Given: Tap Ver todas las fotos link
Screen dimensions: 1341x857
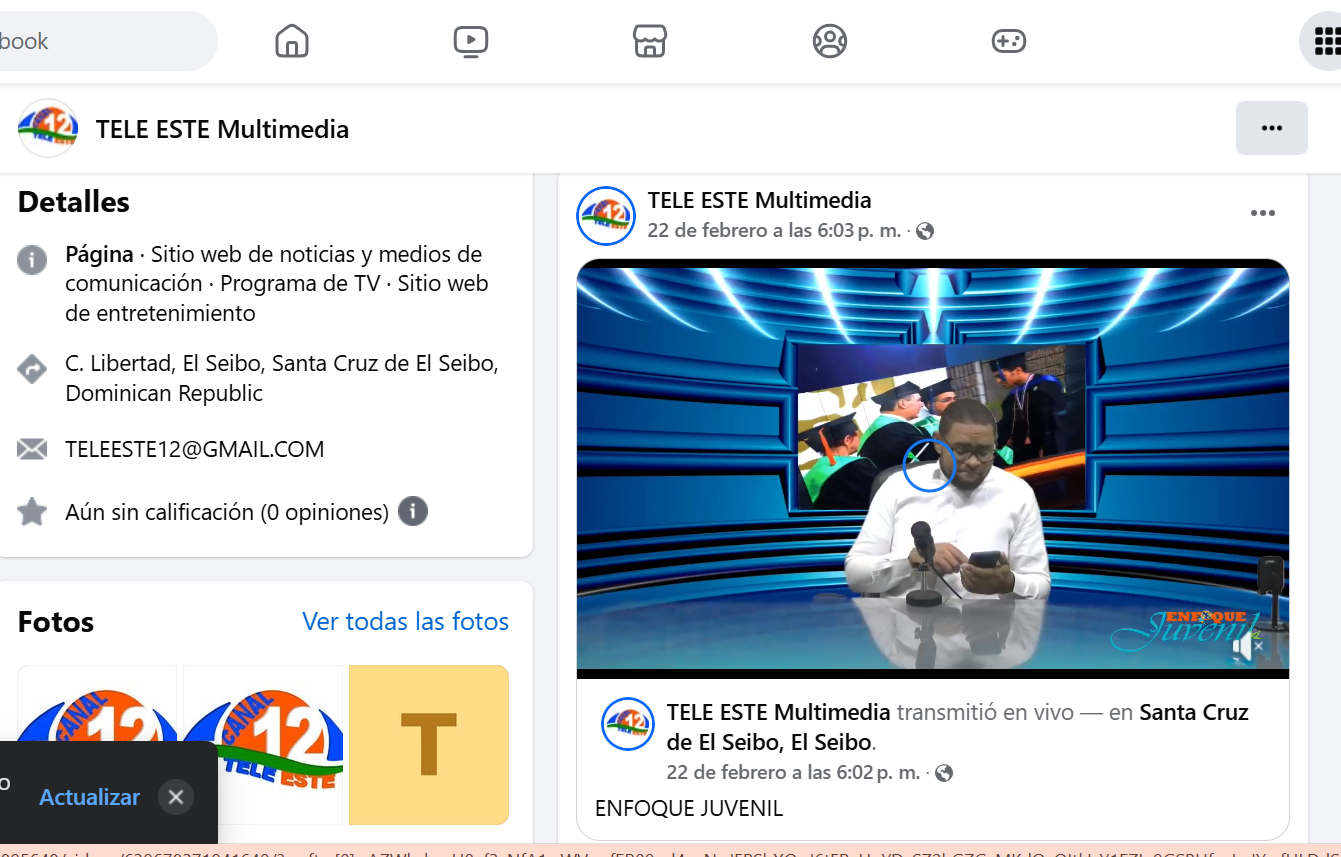Looking at the screenshot, I should (405, 621).
